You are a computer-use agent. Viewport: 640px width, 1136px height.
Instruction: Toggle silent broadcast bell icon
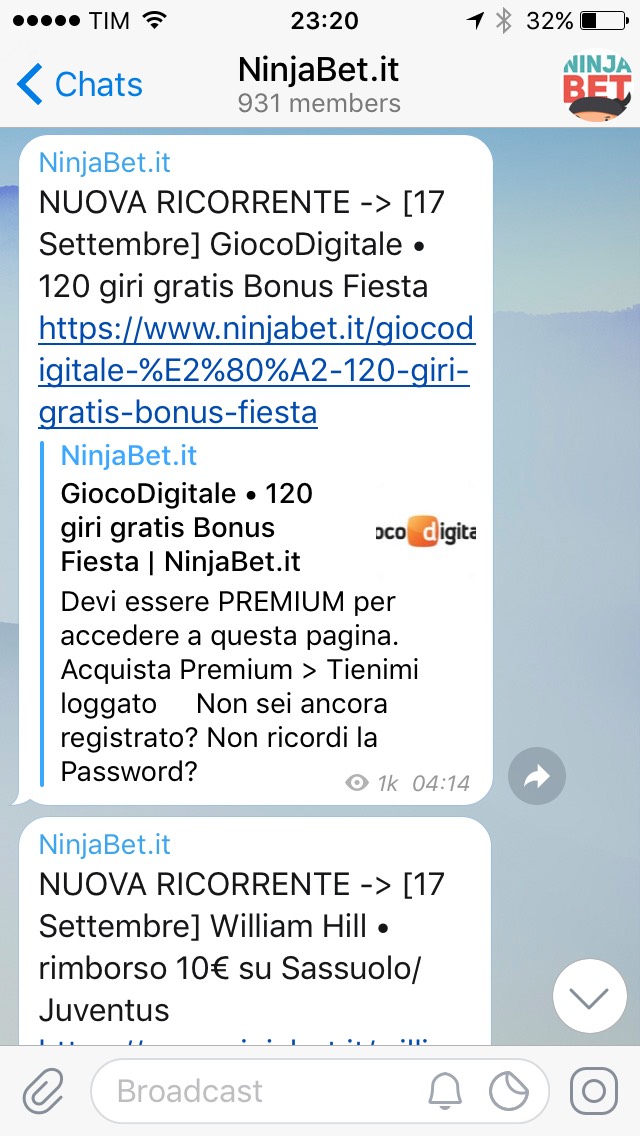click(445, 1091)
